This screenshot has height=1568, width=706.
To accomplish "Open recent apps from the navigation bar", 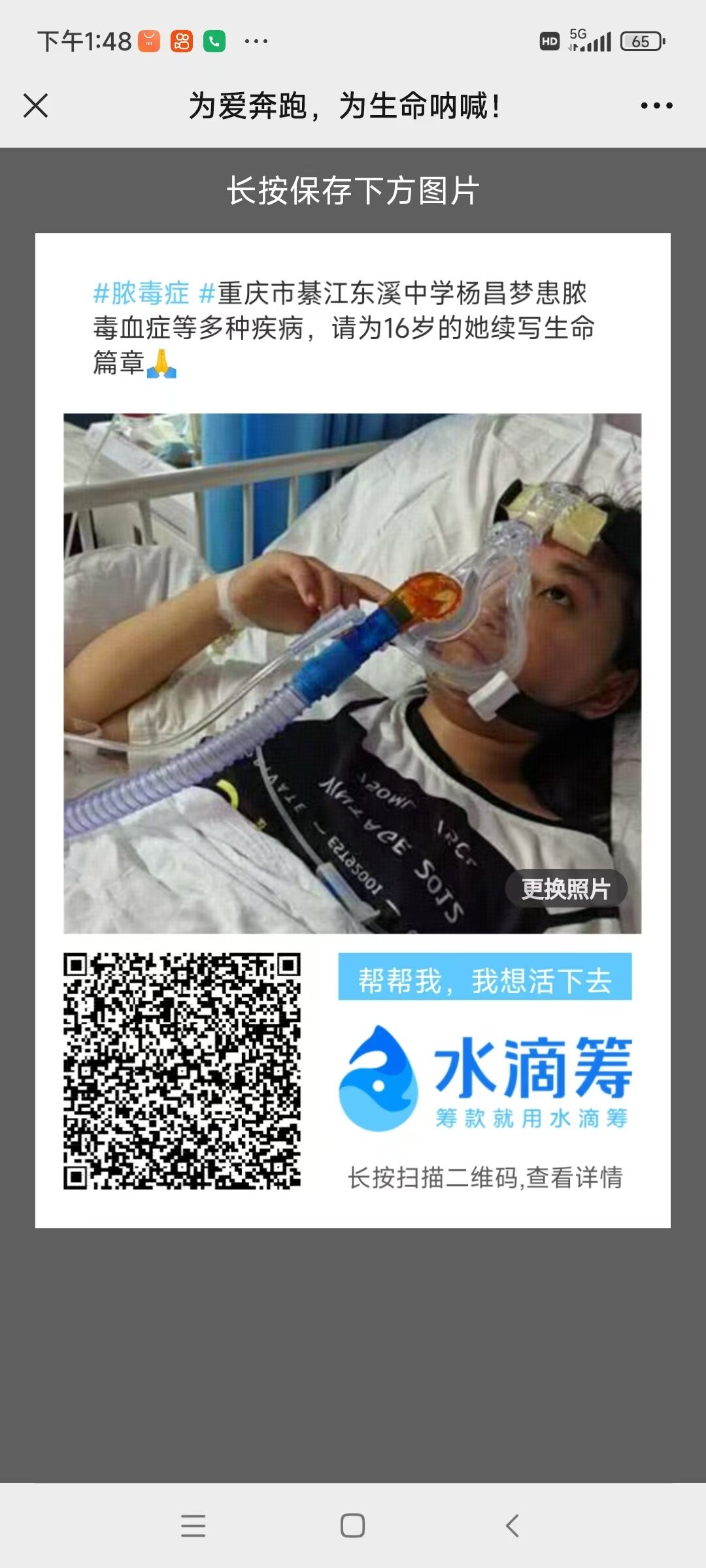I will (x=193, y=1526).
